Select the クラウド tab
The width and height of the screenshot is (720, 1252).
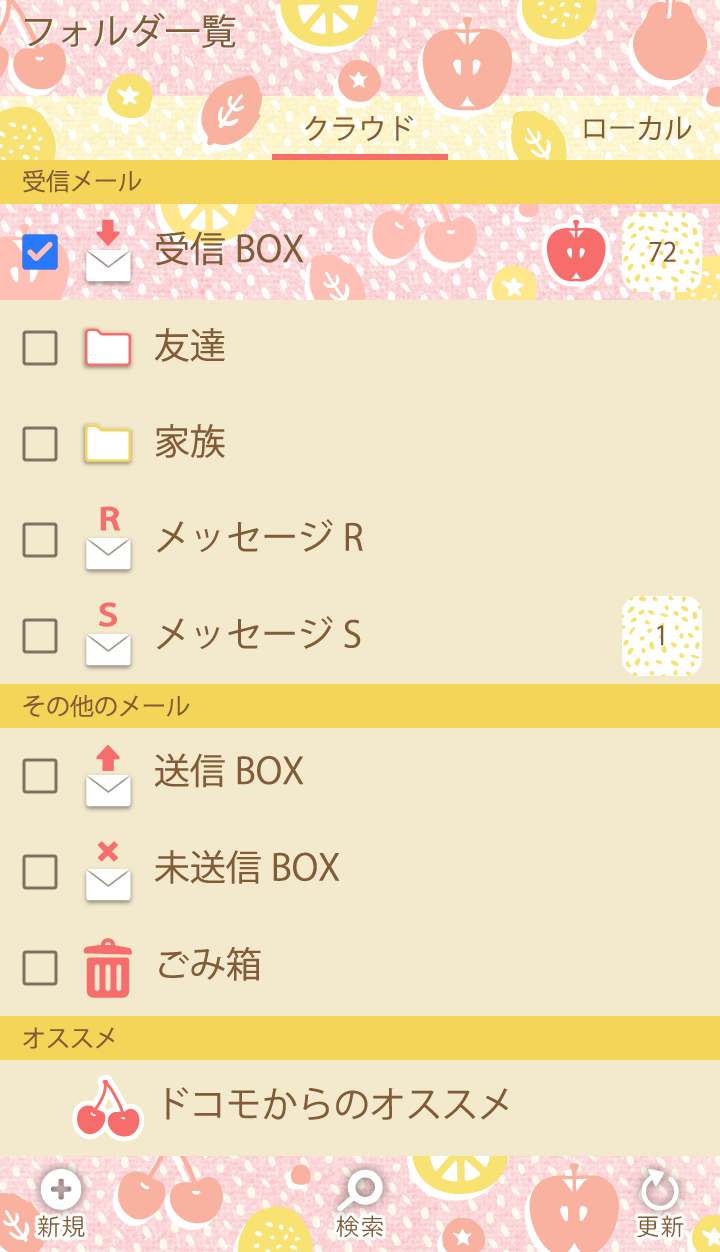(359, 128)
